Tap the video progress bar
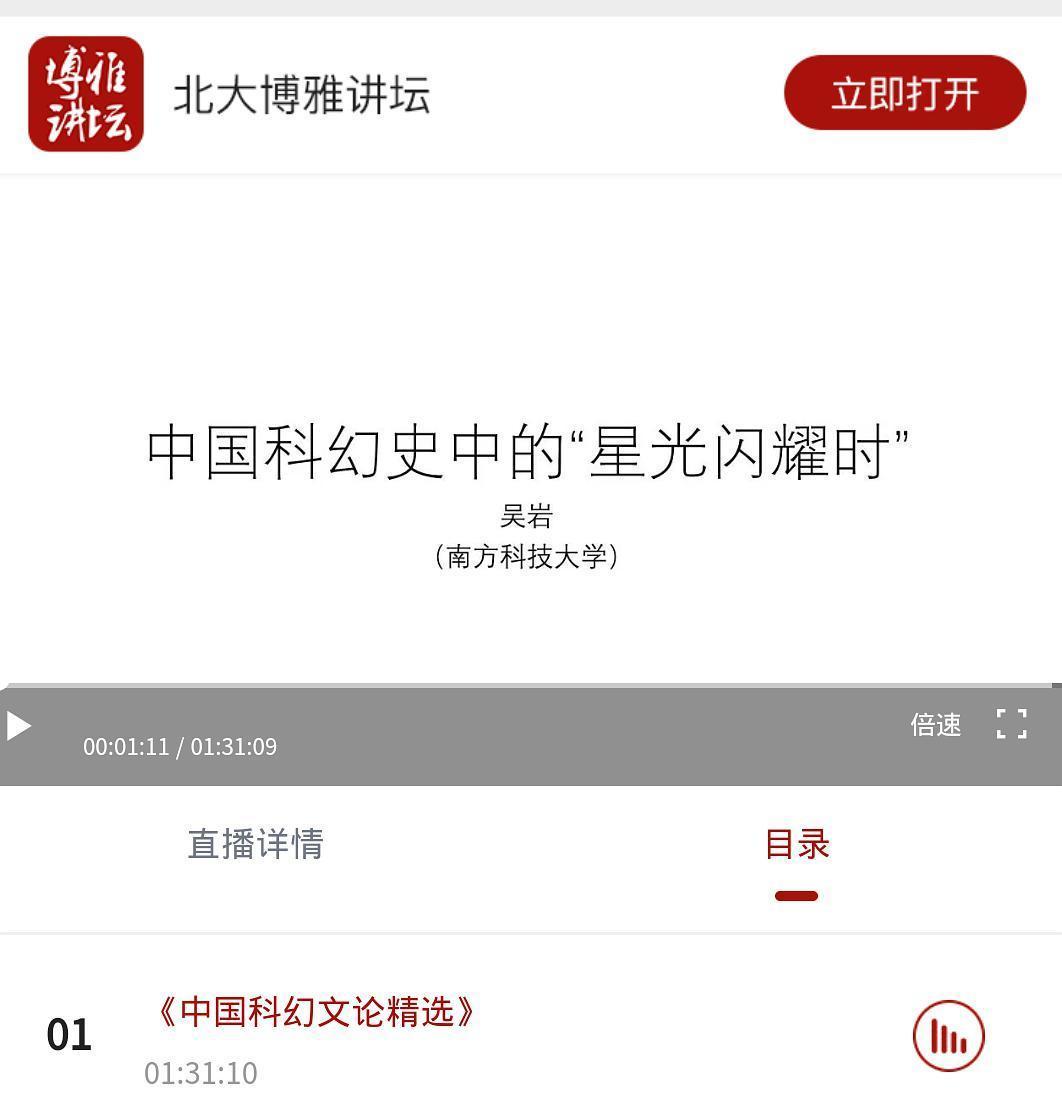Screen dimensions: 1062x1106 click(530, 686)
